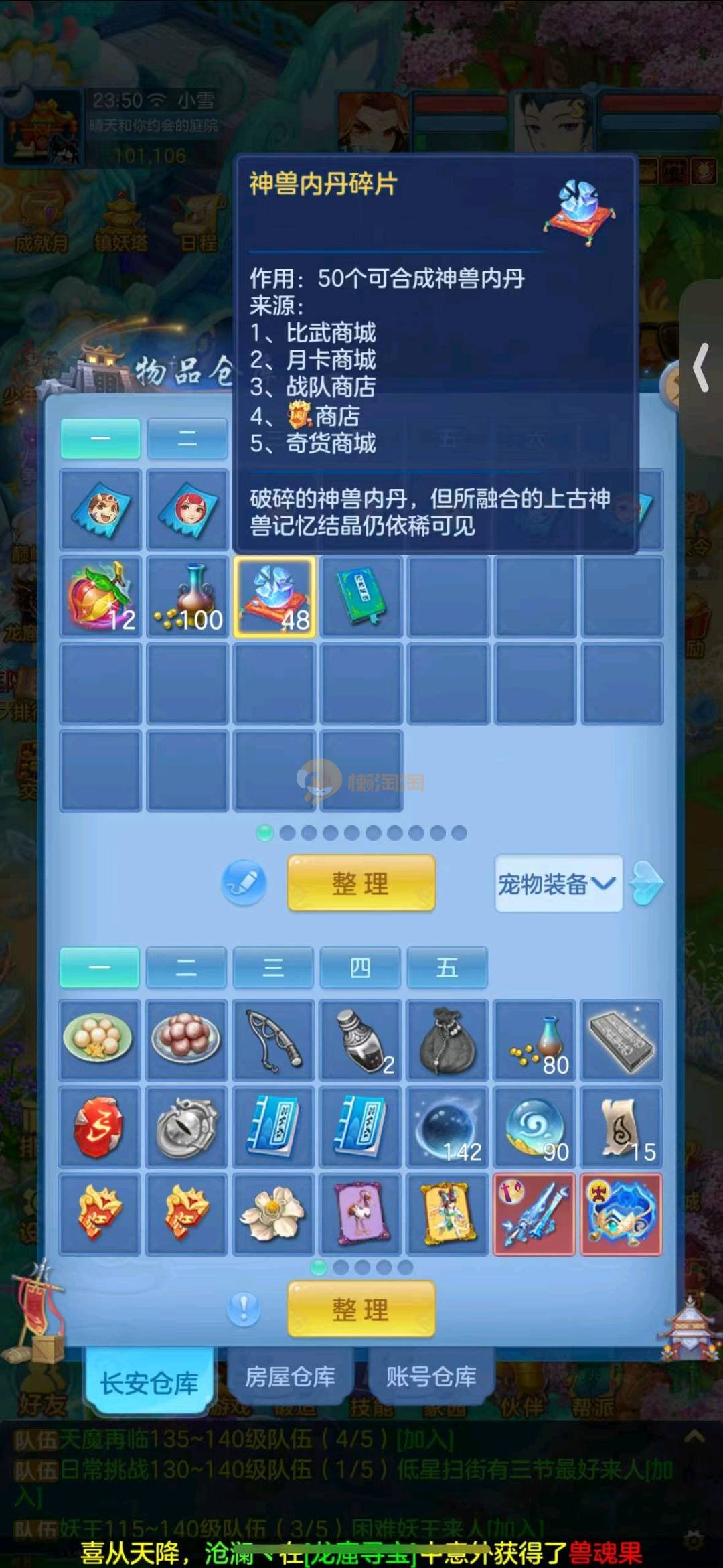This screenshot has width=723, height=1568.
Task: Tap the blue heart arrow beside 宠物装备
Action: [x=647, y=883]
